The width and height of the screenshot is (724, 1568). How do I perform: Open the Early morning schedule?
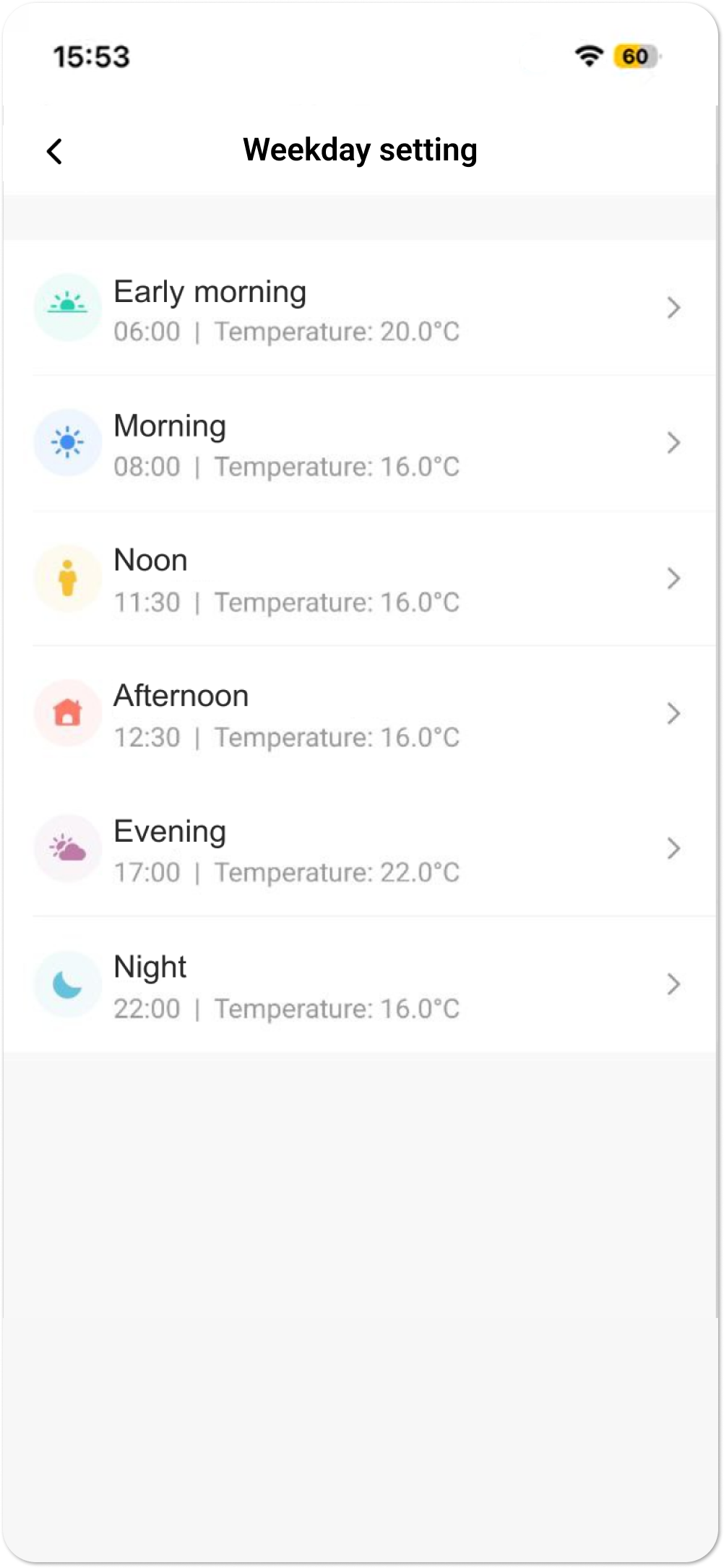(361, 309)
